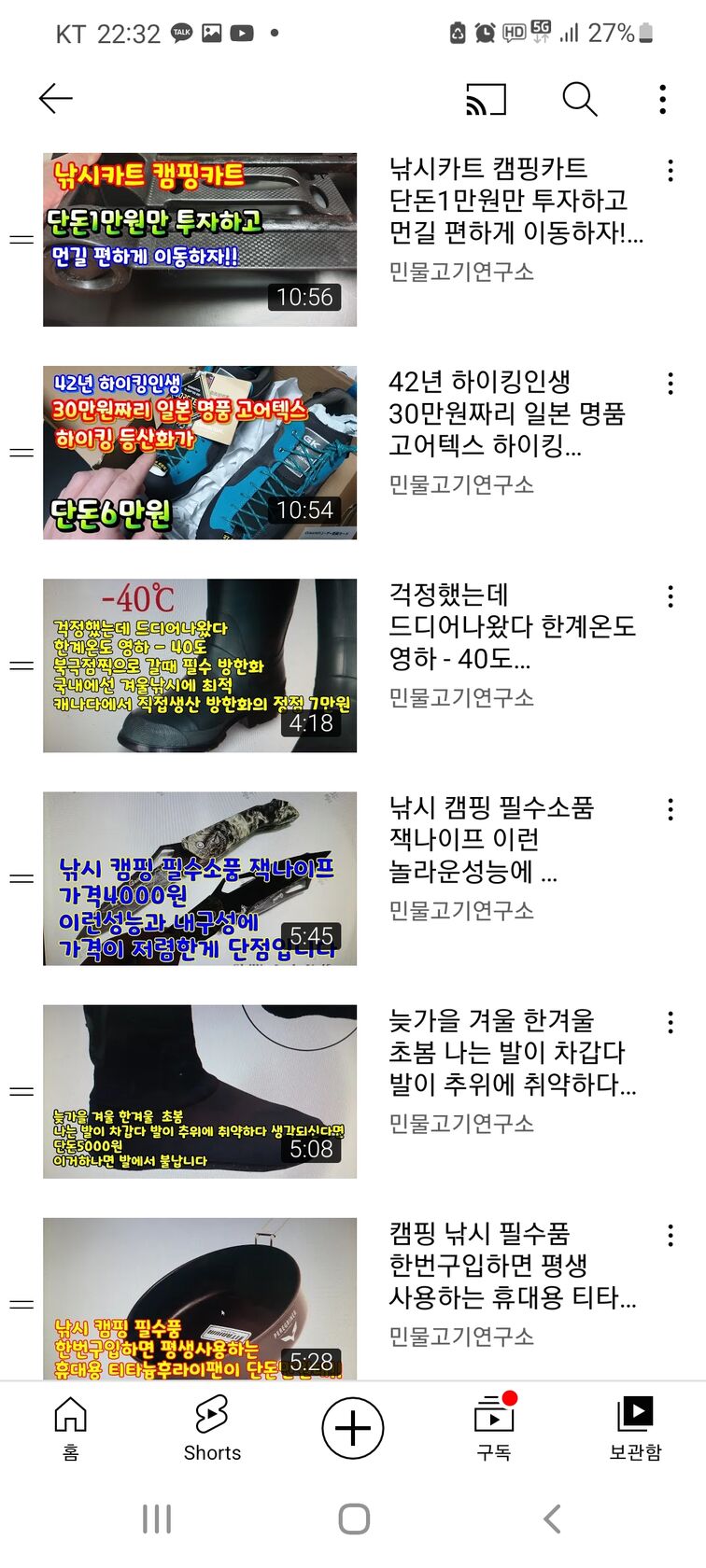706x1568 pixels.
Task: Play the 낚시카트 캠핑카트 video
Action: pos(200,240)
